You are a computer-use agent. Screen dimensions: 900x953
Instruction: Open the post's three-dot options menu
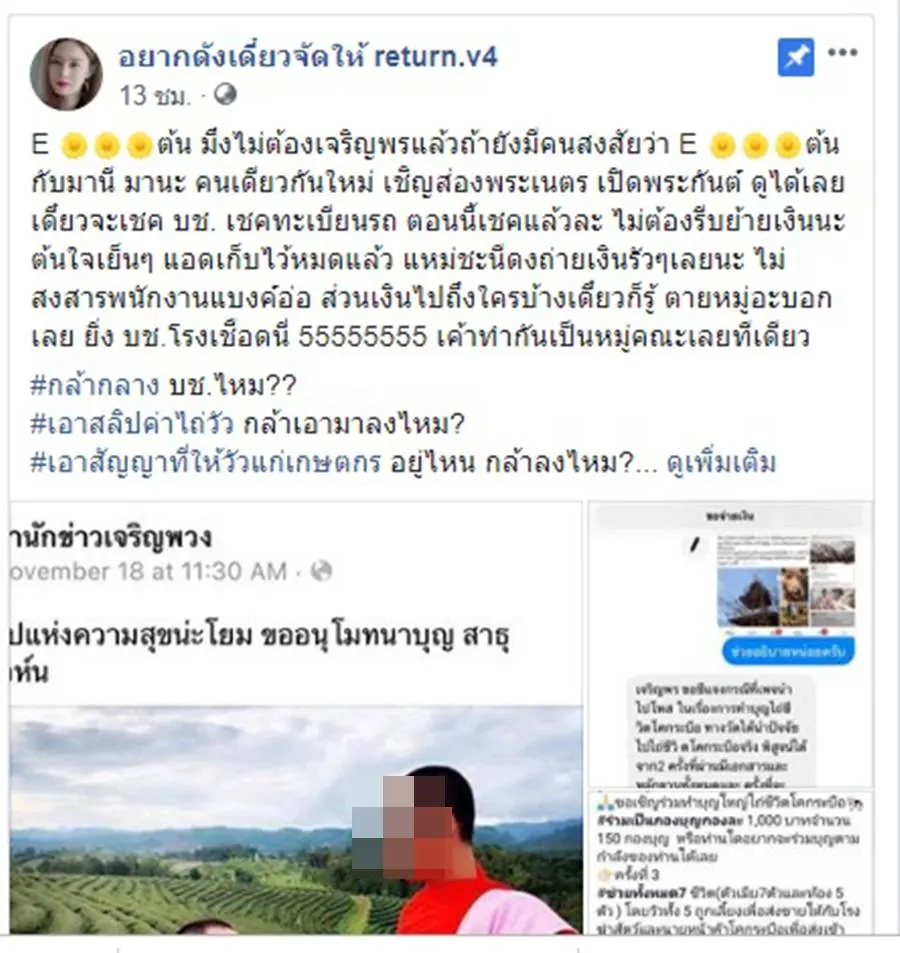click(842, 53)
